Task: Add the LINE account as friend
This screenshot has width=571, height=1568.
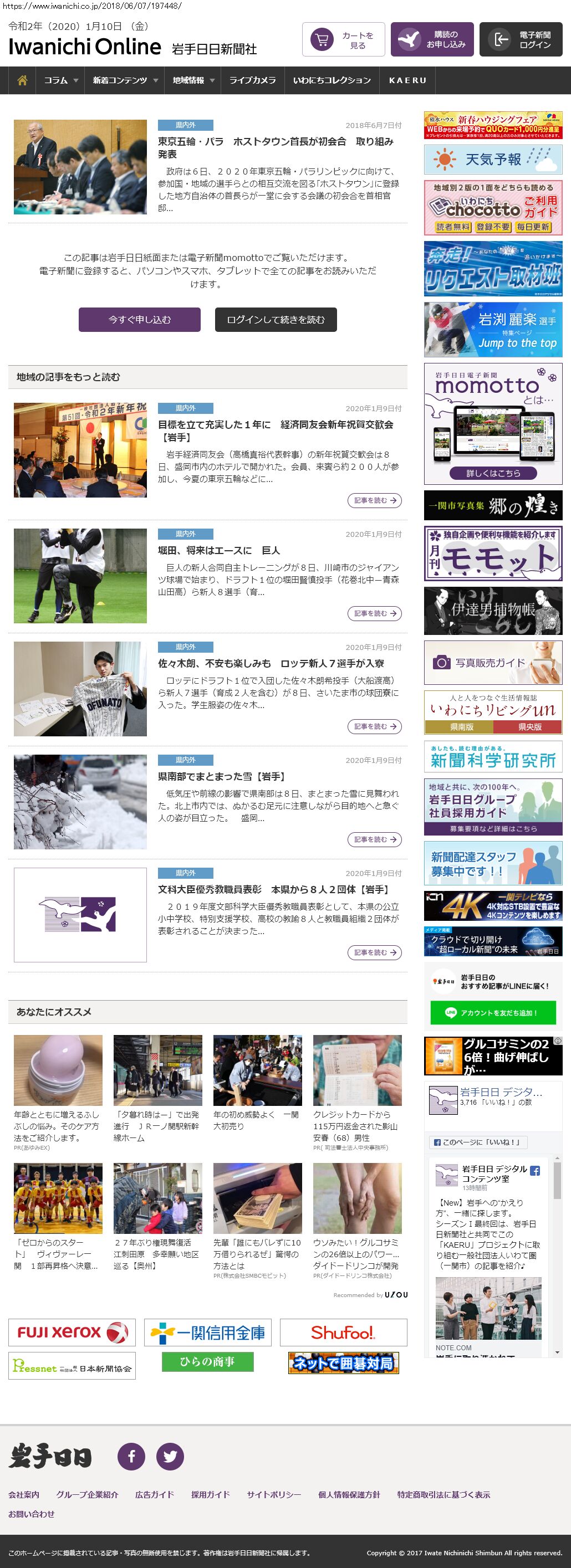Action: [x=493, y=1013]
